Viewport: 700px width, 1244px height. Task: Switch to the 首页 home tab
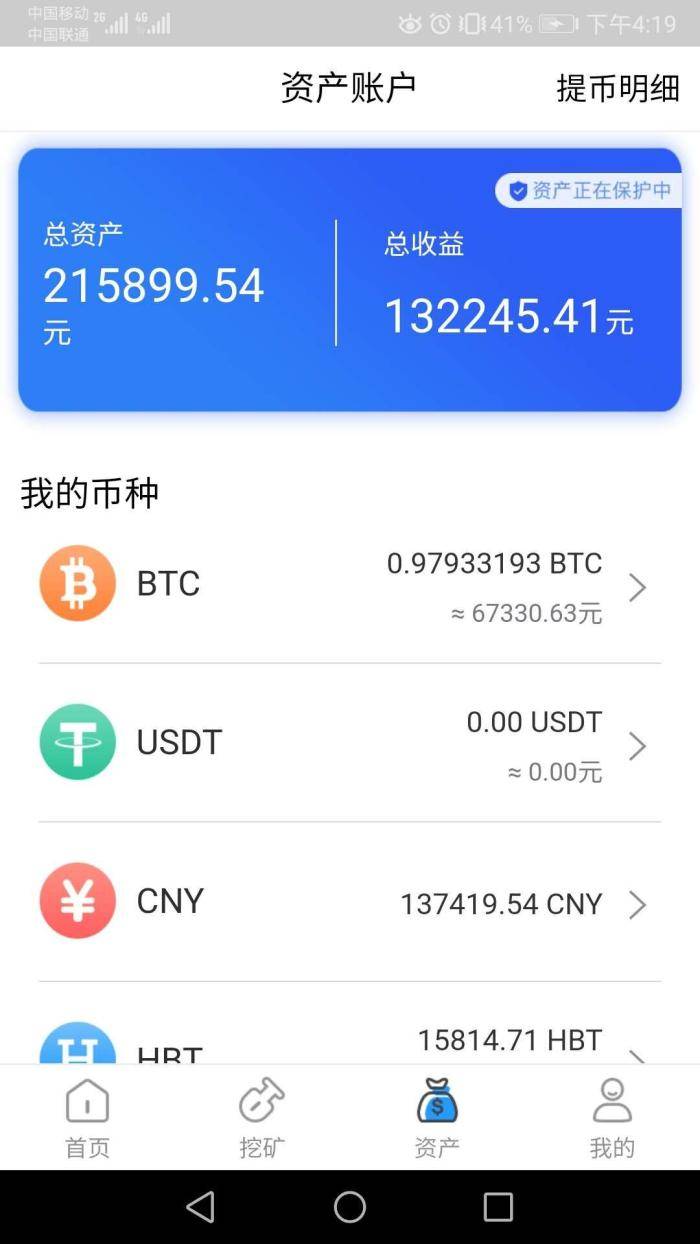click(x=87, y=1120)
